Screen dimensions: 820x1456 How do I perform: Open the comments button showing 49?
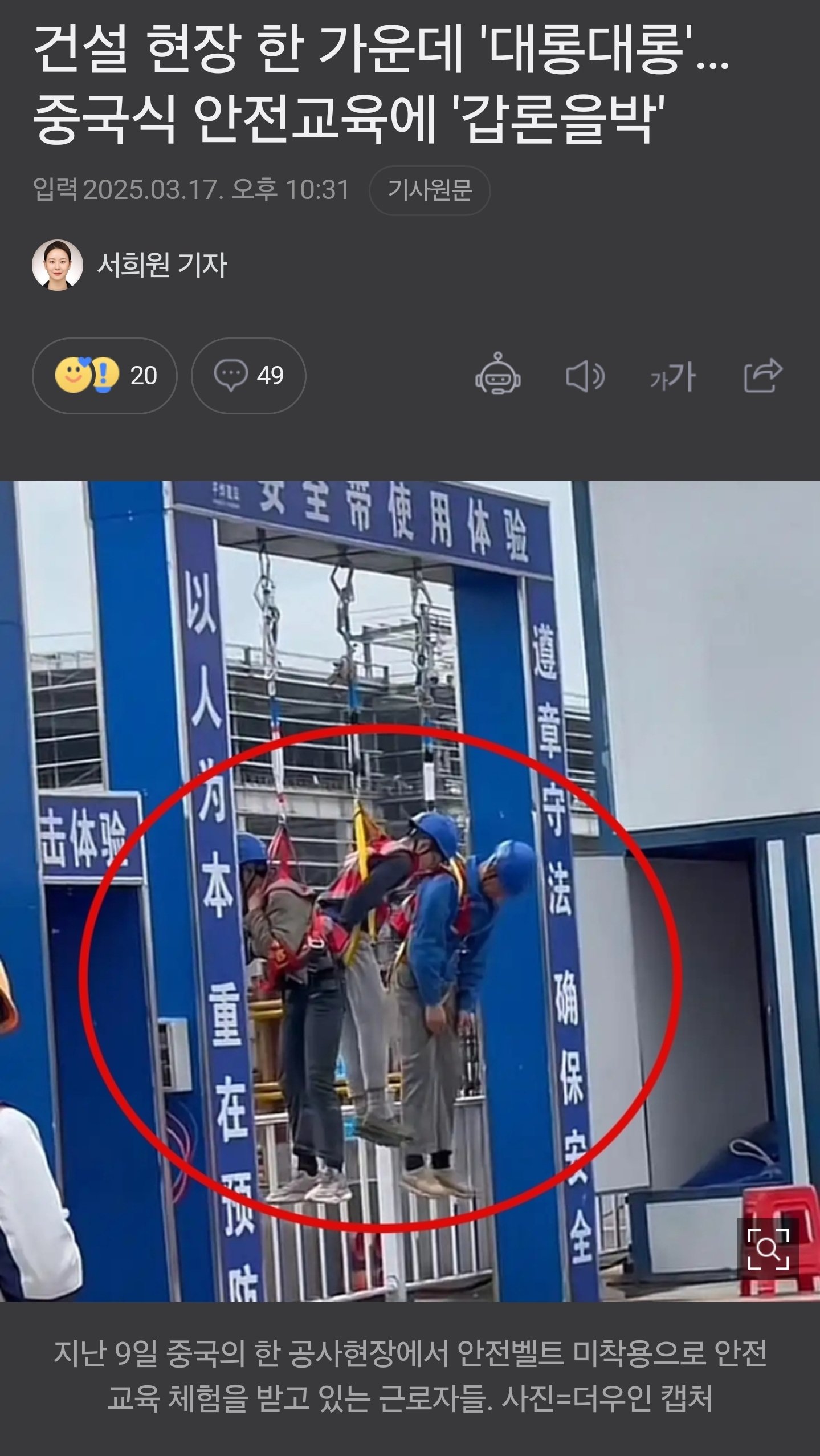point(248,376)
